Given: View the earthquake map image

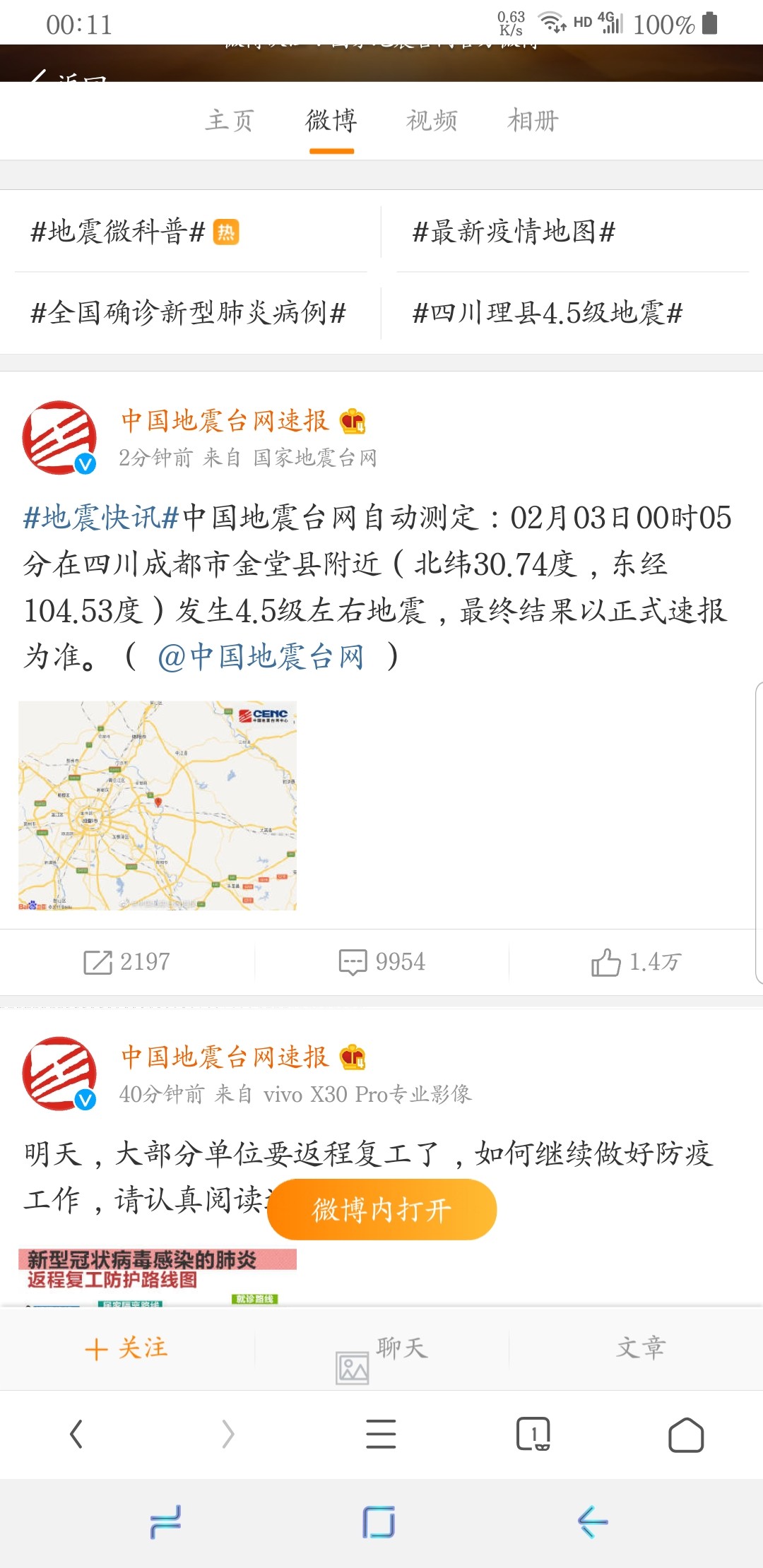Looking at the screenshot, I should pos(158,805).
